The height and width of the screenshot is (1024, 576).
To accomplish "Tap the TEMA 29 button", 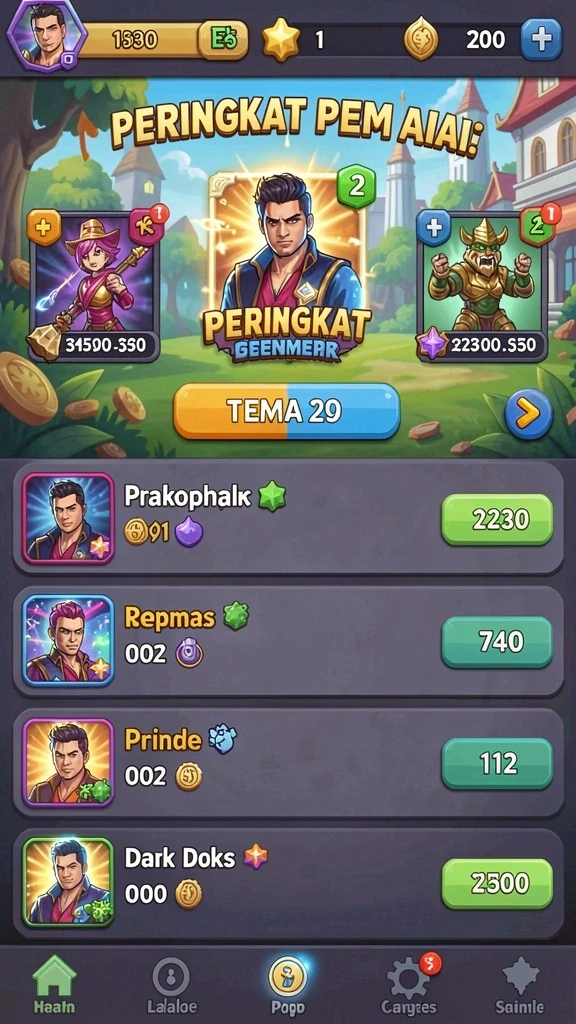I will [287, 411].
